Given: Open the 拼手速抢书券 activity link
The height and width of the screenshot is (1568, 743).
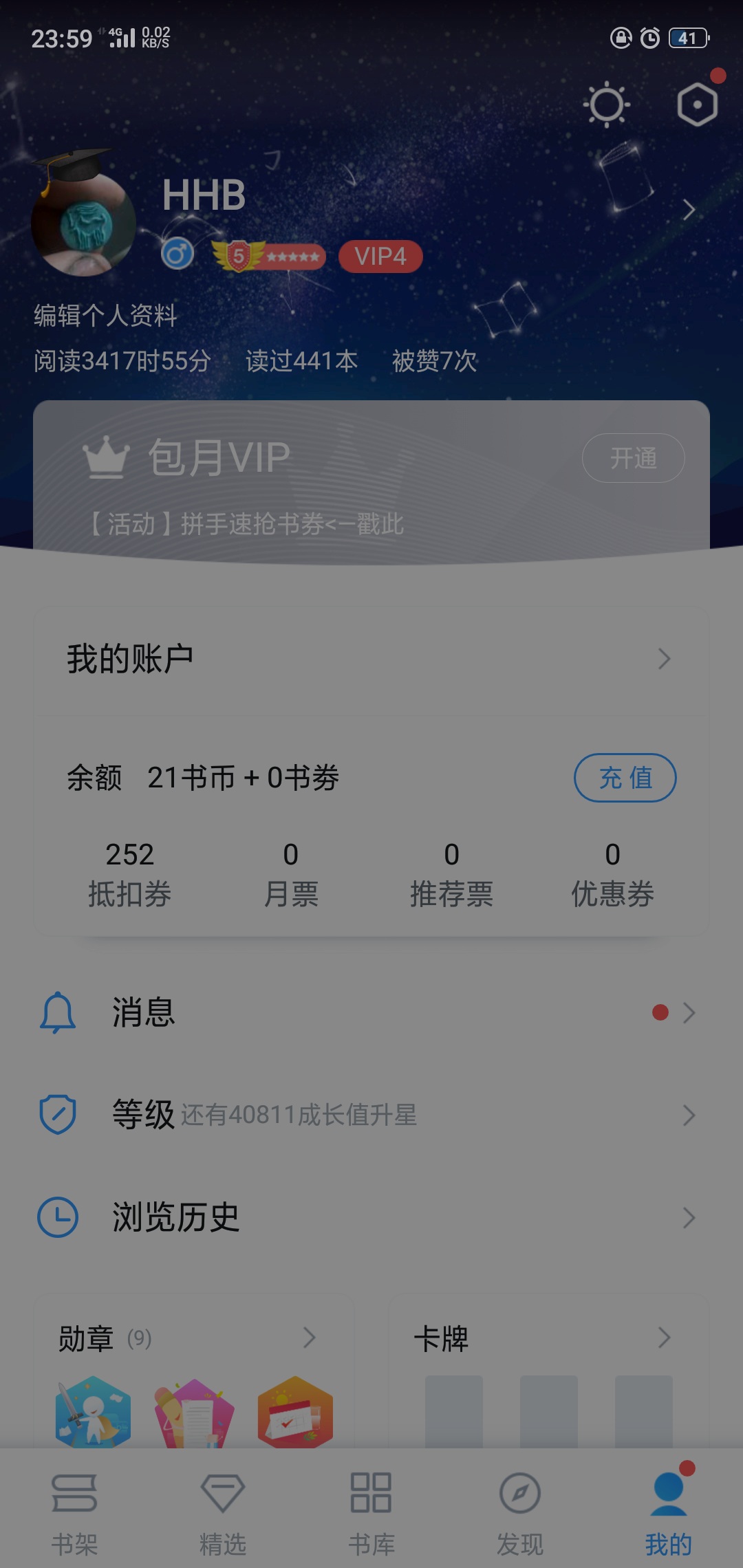Looking at the screenshot, I should click(245, 524).
